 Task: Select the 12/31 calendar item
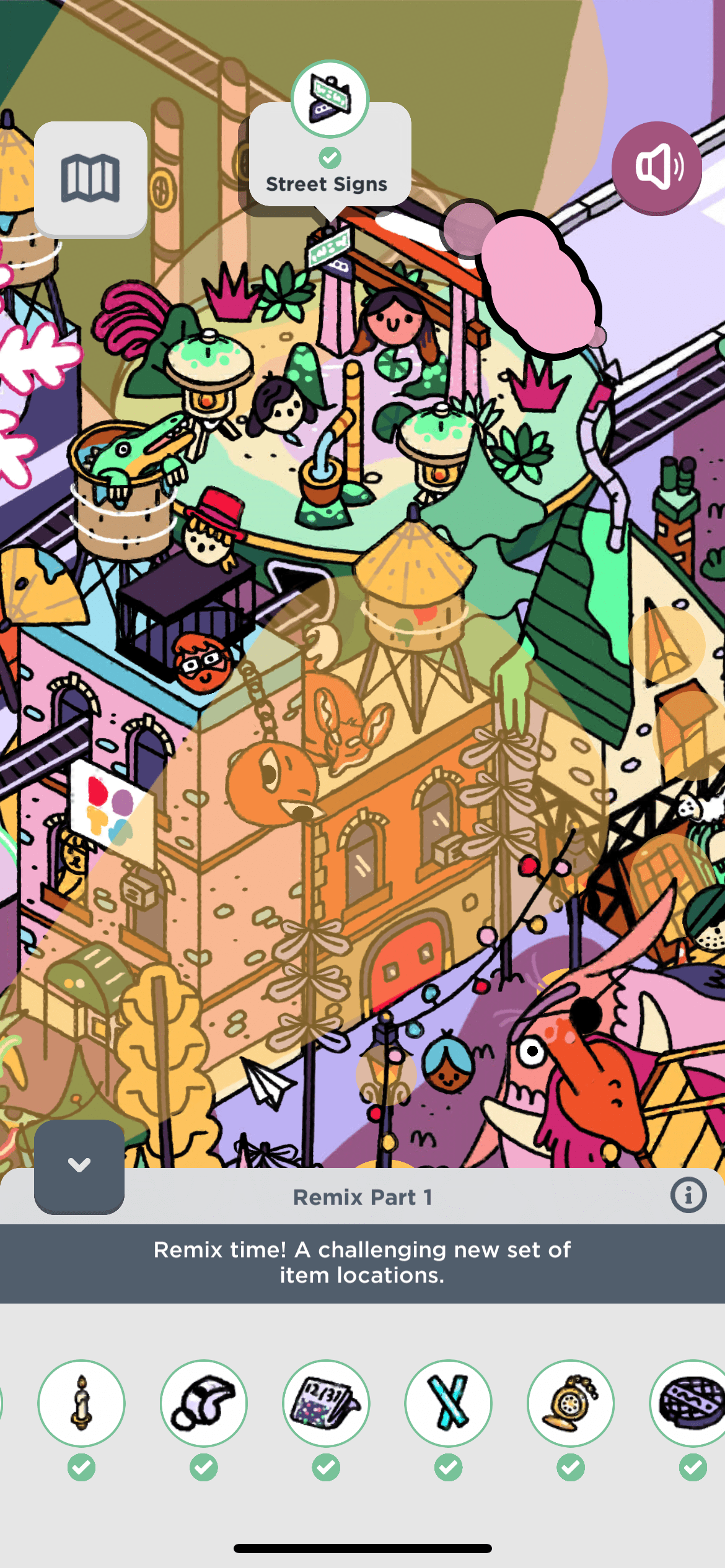click(326, 1403)
